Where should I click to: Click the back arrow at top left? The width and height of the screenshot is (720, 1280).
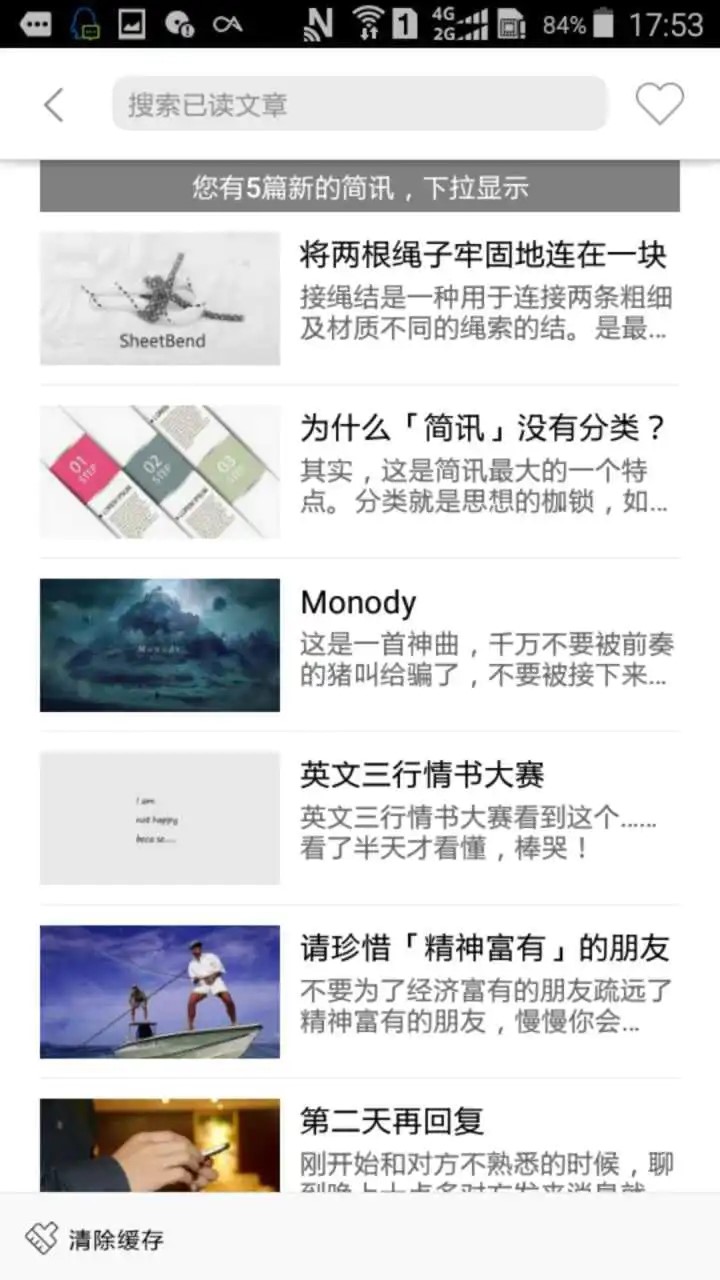52,102
